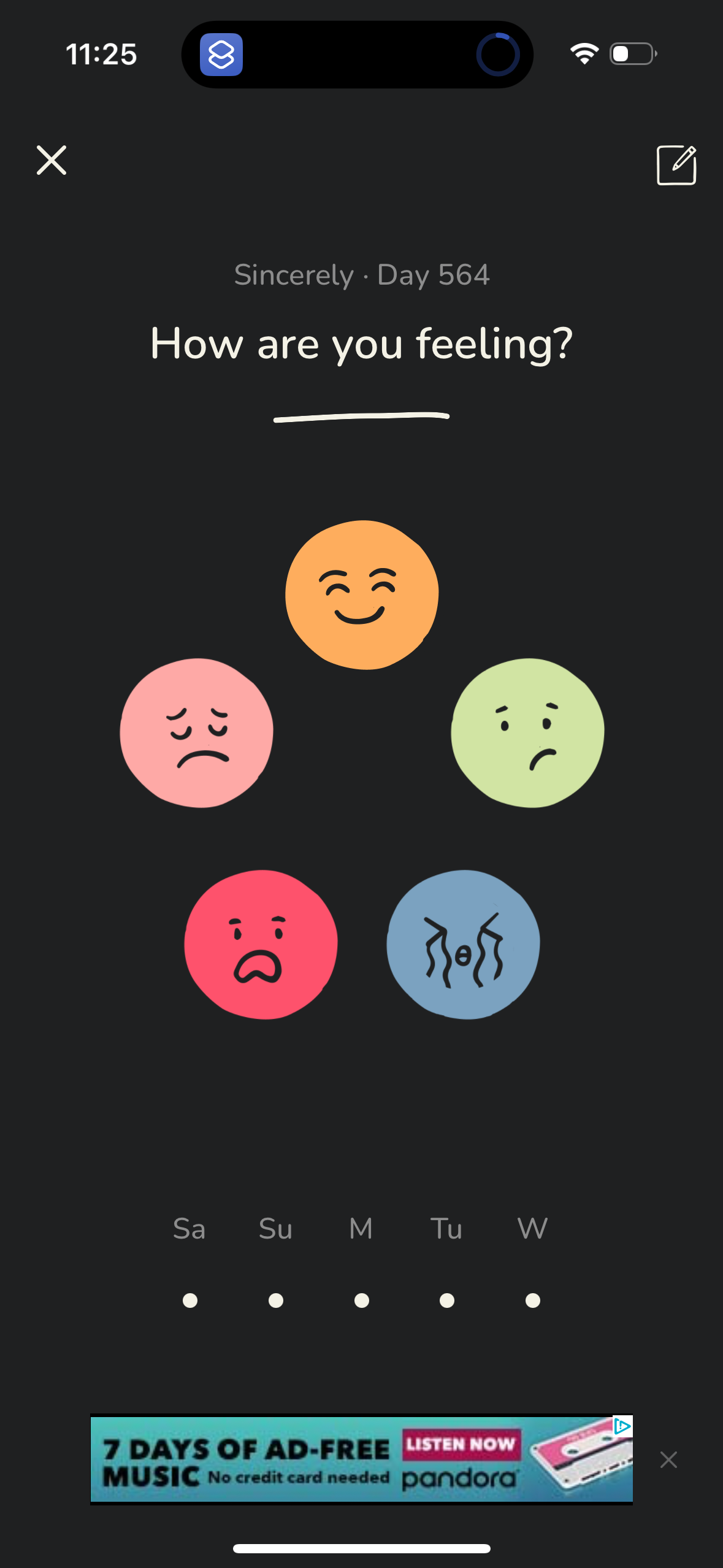Tap the Sincerely Day 564 label
This screenshot has width=723, height=1568.
[361, 275]
